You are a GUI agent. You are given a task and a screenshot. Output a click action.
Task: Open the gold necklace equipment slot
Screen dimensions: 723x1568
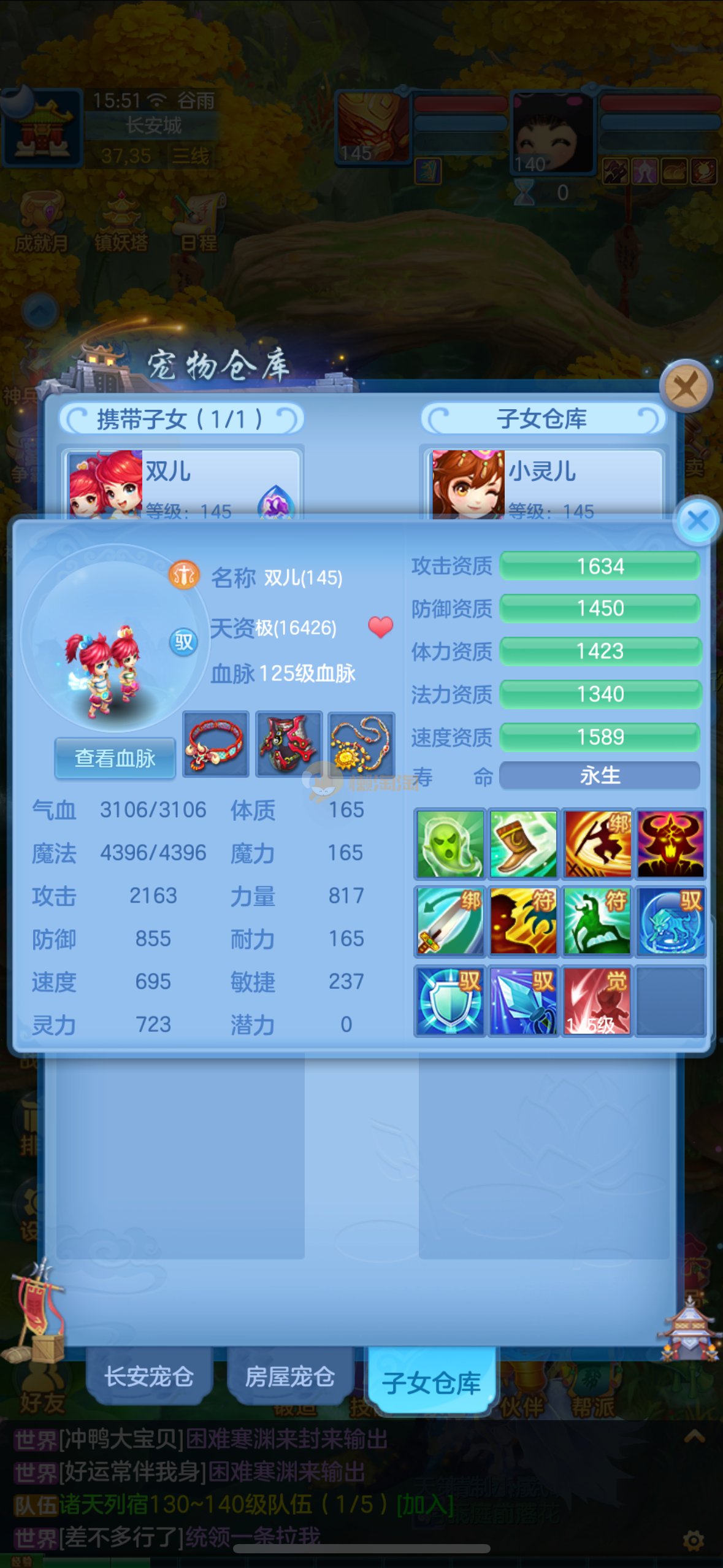click(361, 744)
